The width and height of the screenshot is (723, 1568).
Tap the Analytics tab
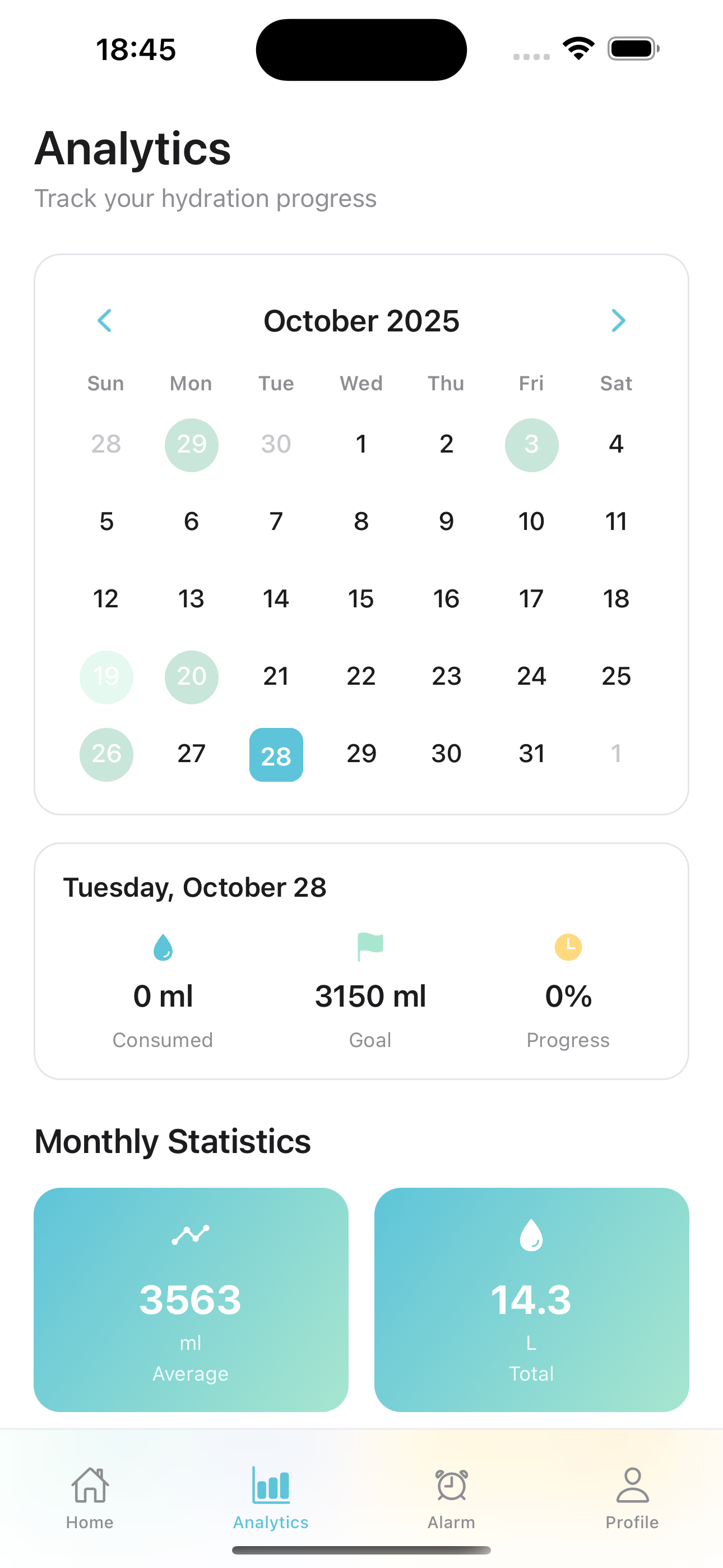(x=271, y=1497)
